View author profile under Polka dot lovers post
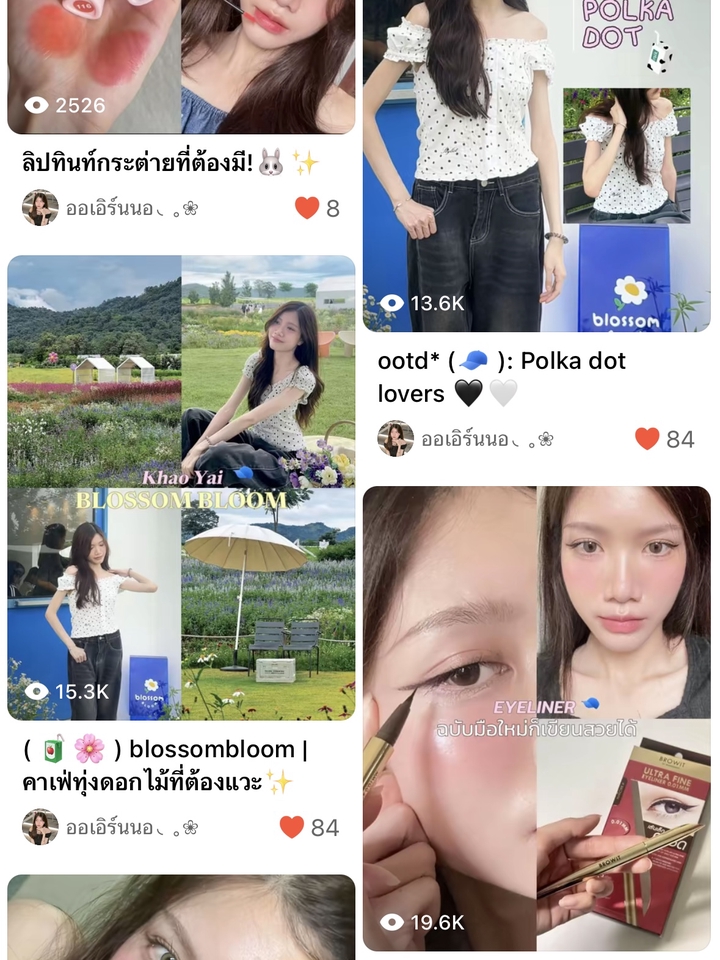Image resolution: width=720 pixels, height=960 pixels. 396,439
